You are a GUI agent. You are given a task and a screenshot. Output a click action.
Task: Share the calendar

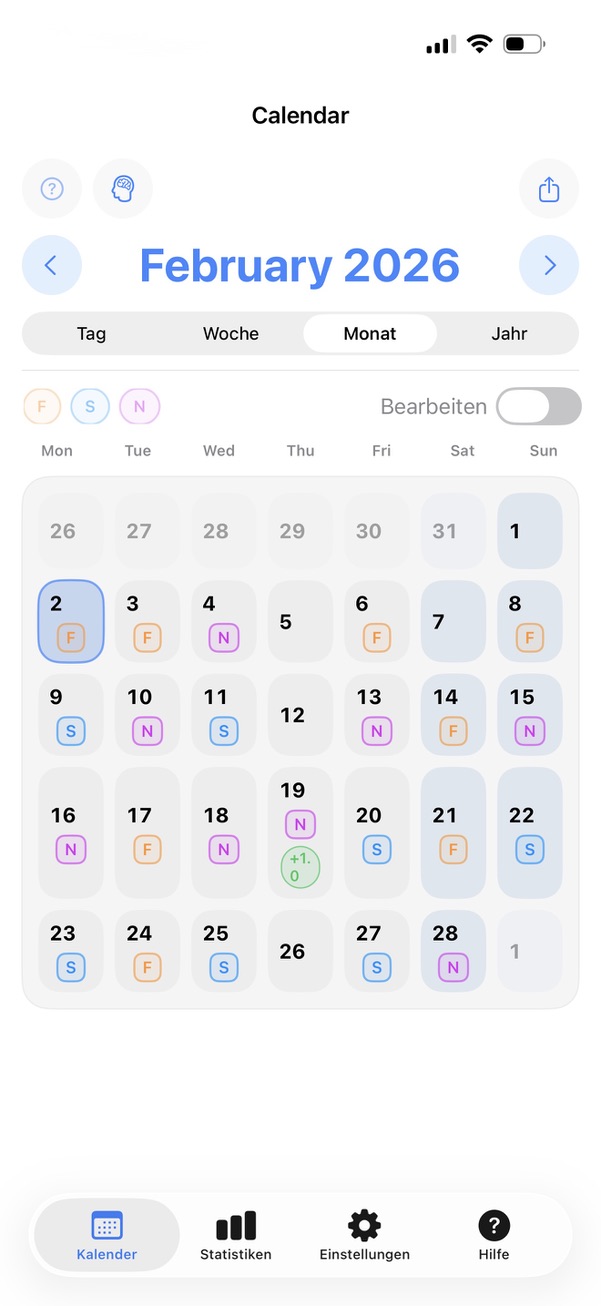(549, 189)
